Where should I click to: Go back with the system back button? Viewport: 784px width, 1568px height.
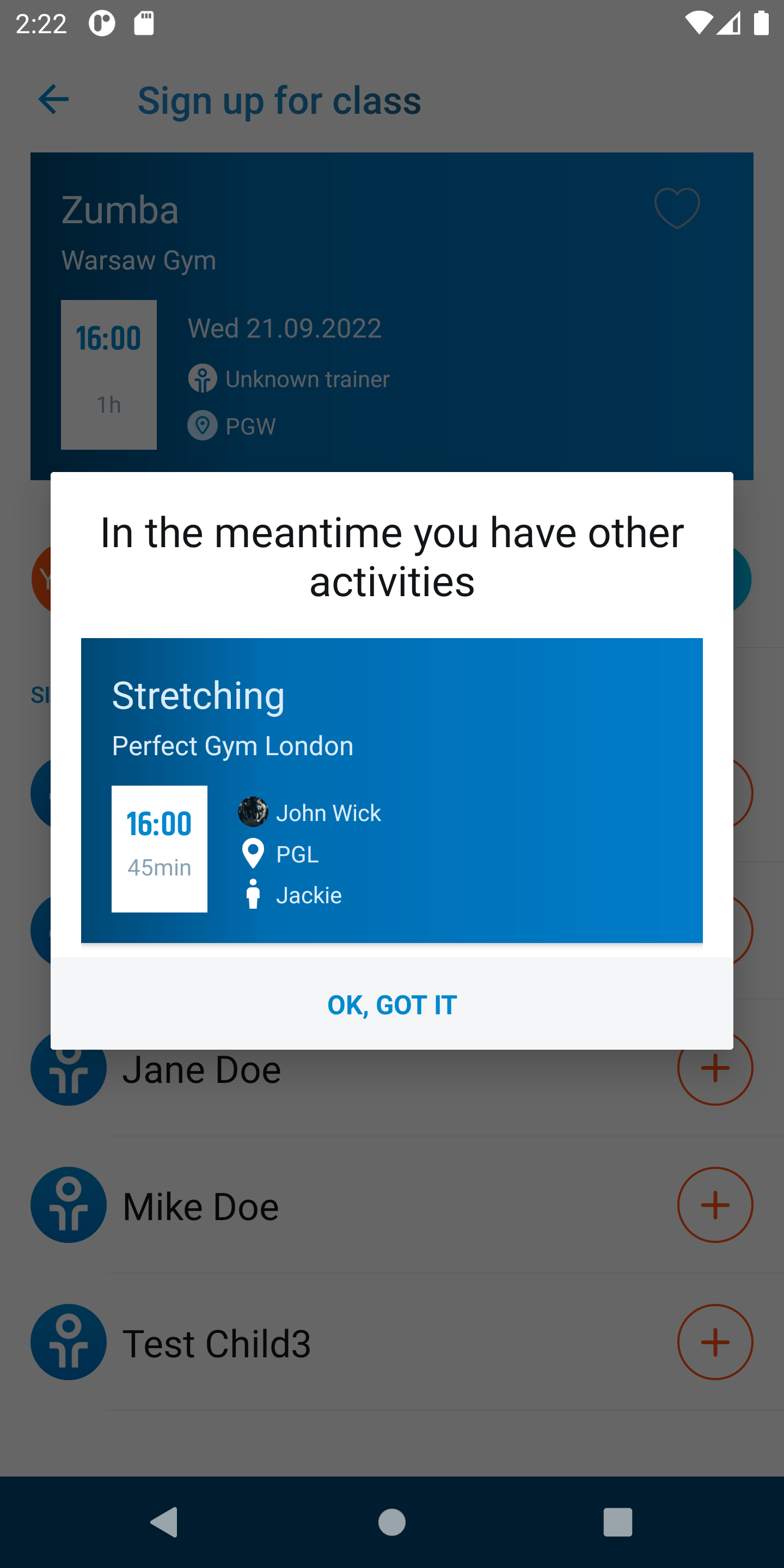point(164,1522)
